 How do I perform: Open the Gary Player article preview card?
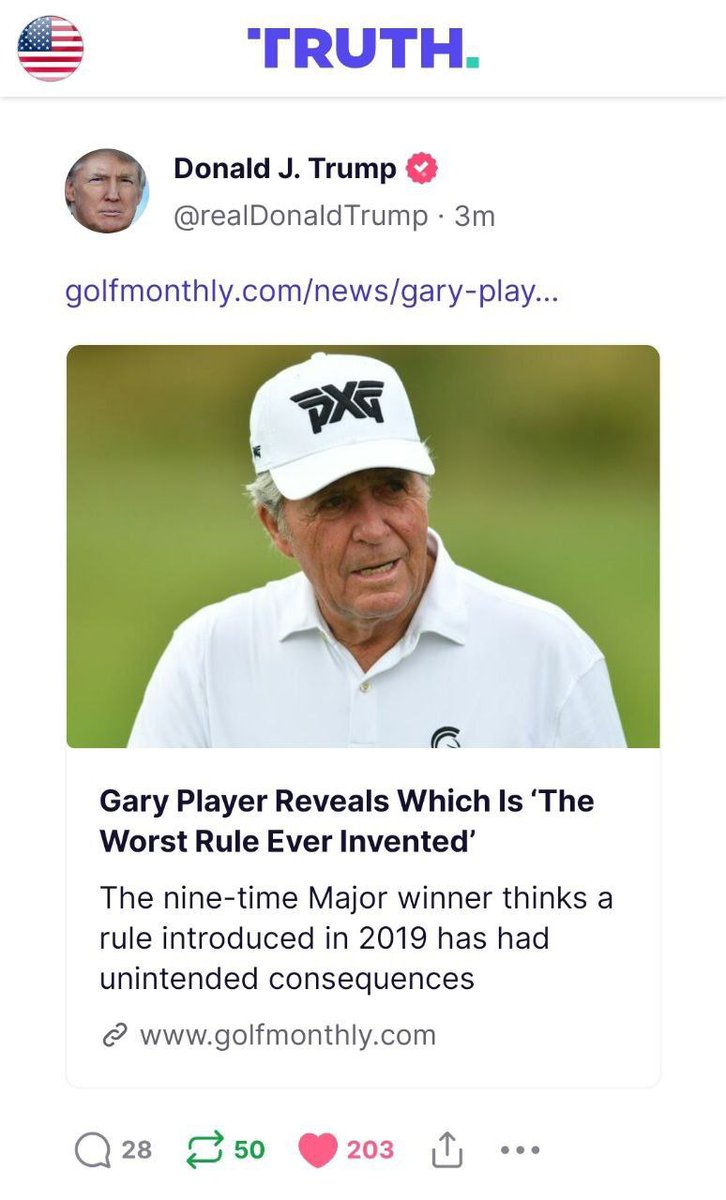tap(363, 715)
